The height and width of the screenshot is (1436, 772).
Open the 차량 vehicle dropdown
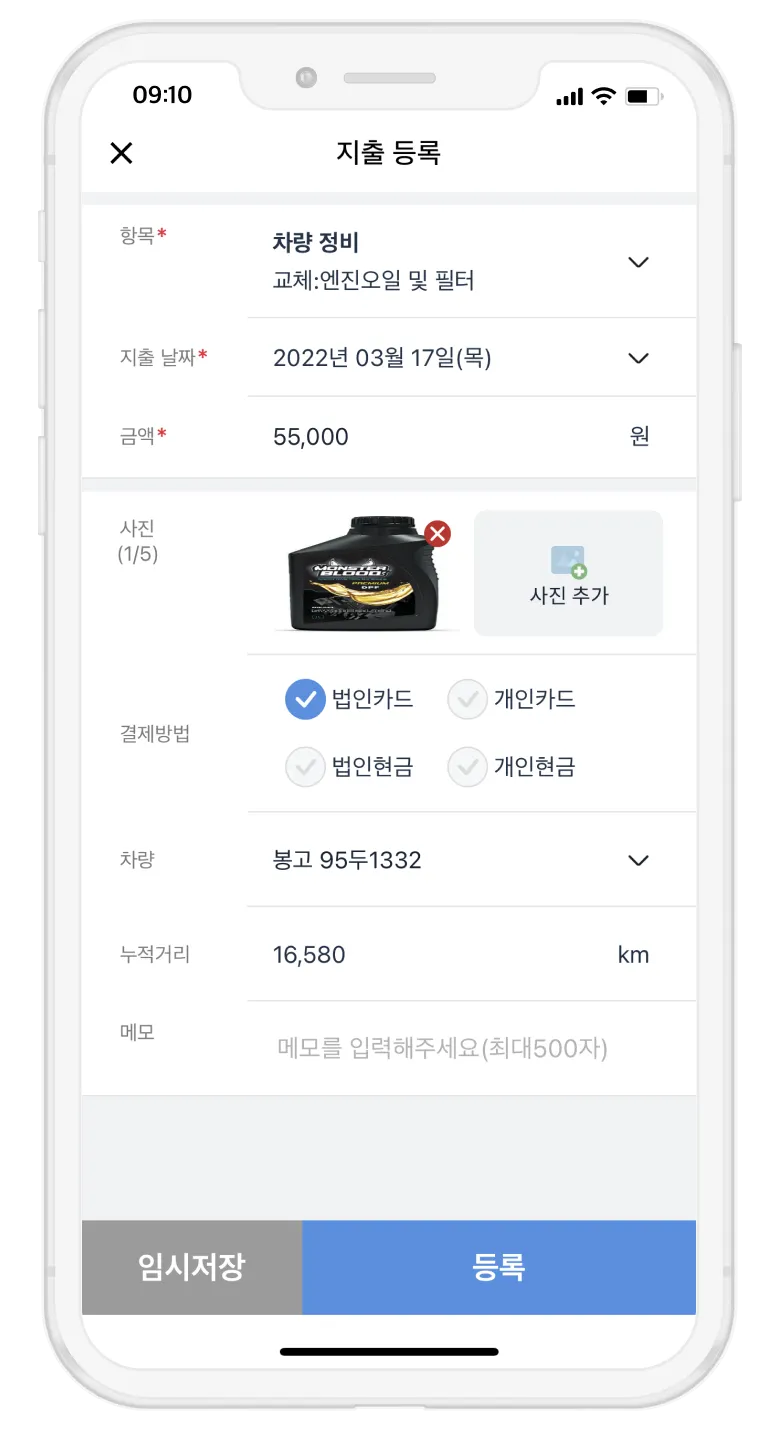[x=638, y=860]
